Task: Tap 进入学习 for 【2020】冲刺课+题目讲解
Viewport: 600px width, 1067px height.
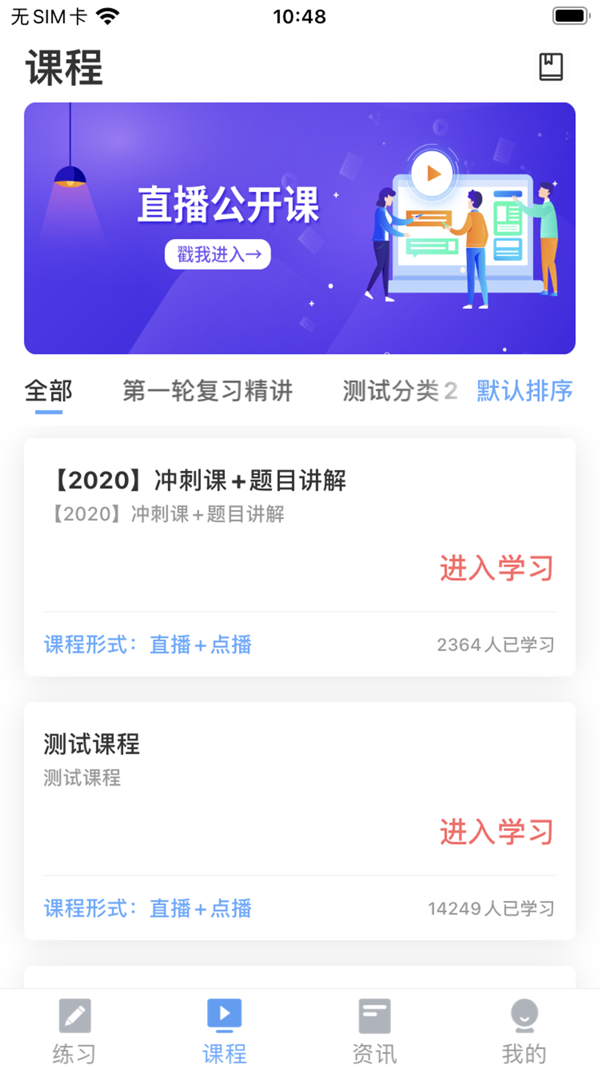Action: pyautogui.click(x=497, y=568)
